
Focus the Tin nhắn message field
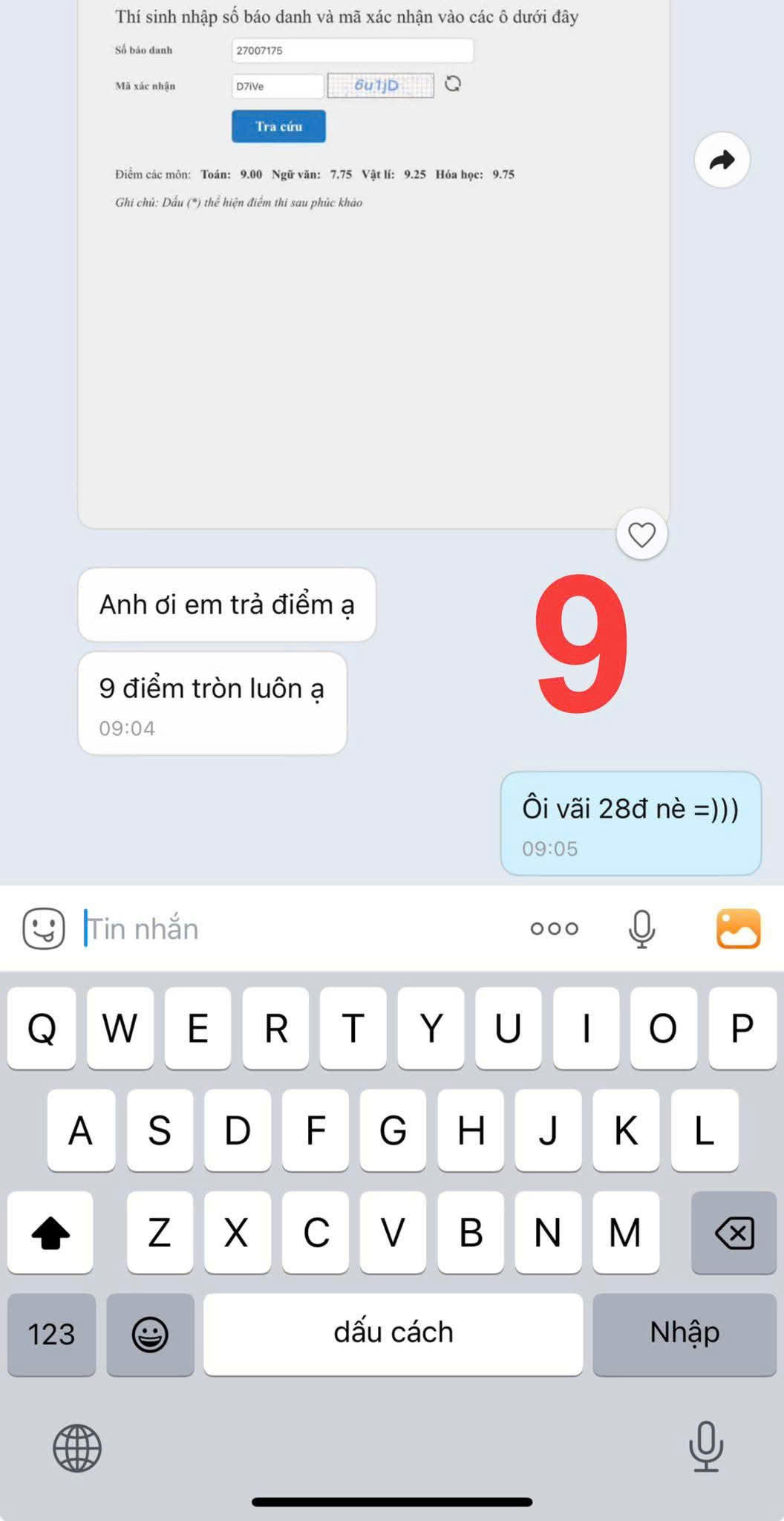pyautogui.click(x=297, y=929)
